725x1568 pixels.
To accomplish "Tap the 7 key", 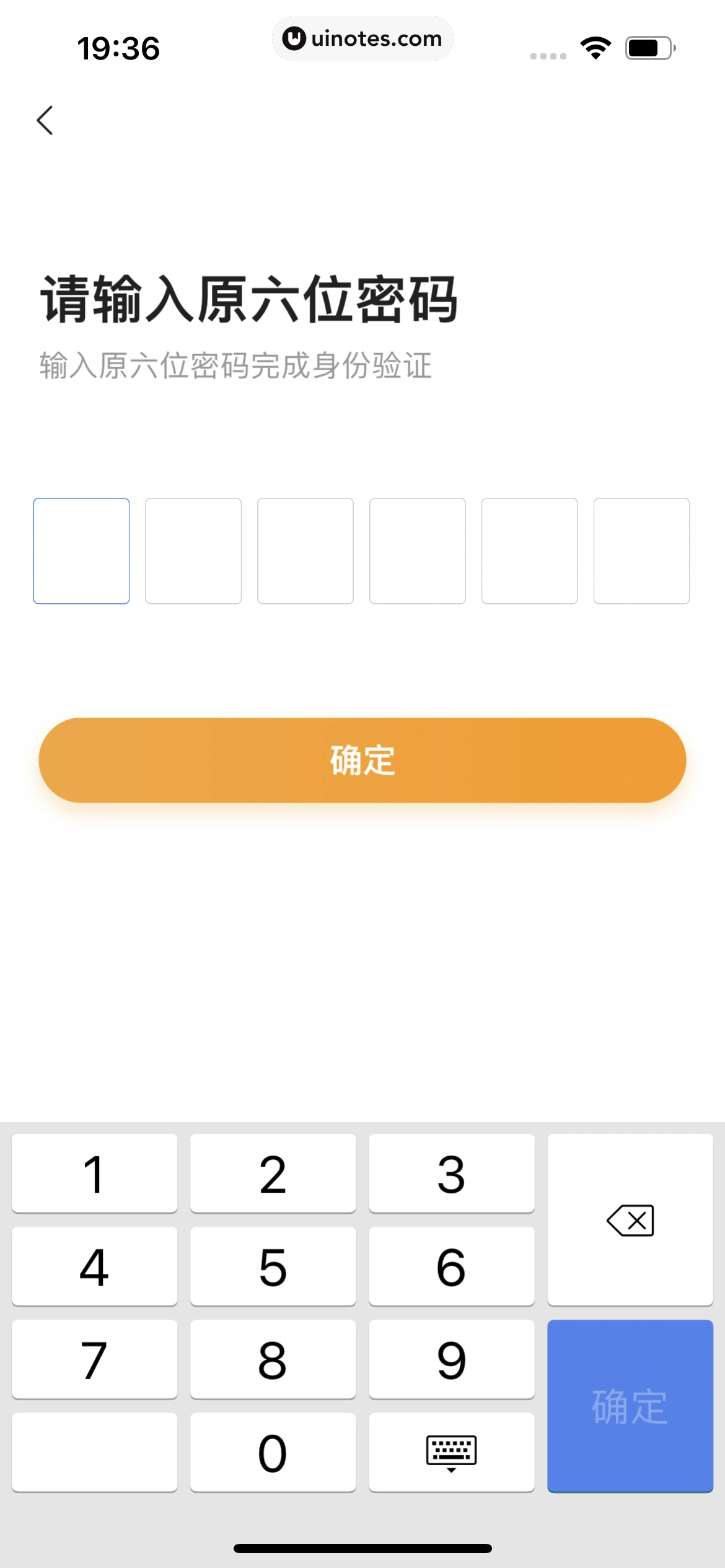I will 94,1359.
